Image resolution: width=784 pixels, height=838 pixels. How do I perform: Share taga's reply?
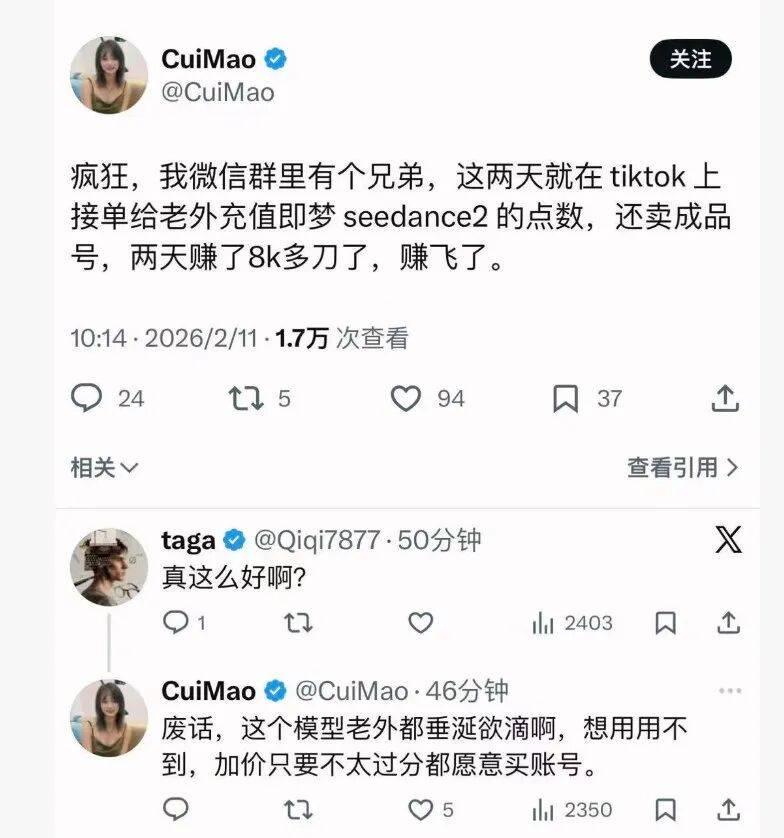pos(729,623)
